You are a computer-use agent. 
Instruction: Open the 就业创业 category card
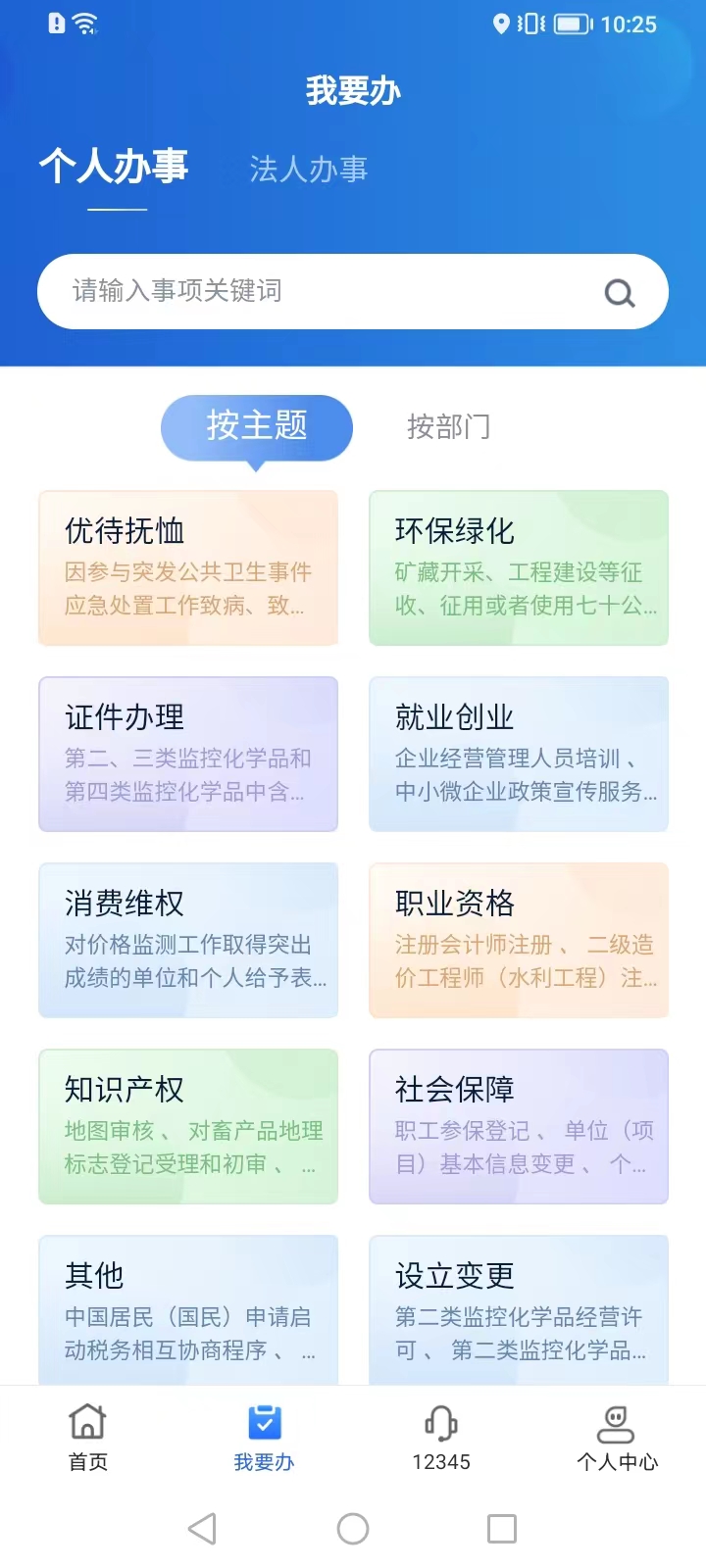pyautogui.click(x=519, y=754)
